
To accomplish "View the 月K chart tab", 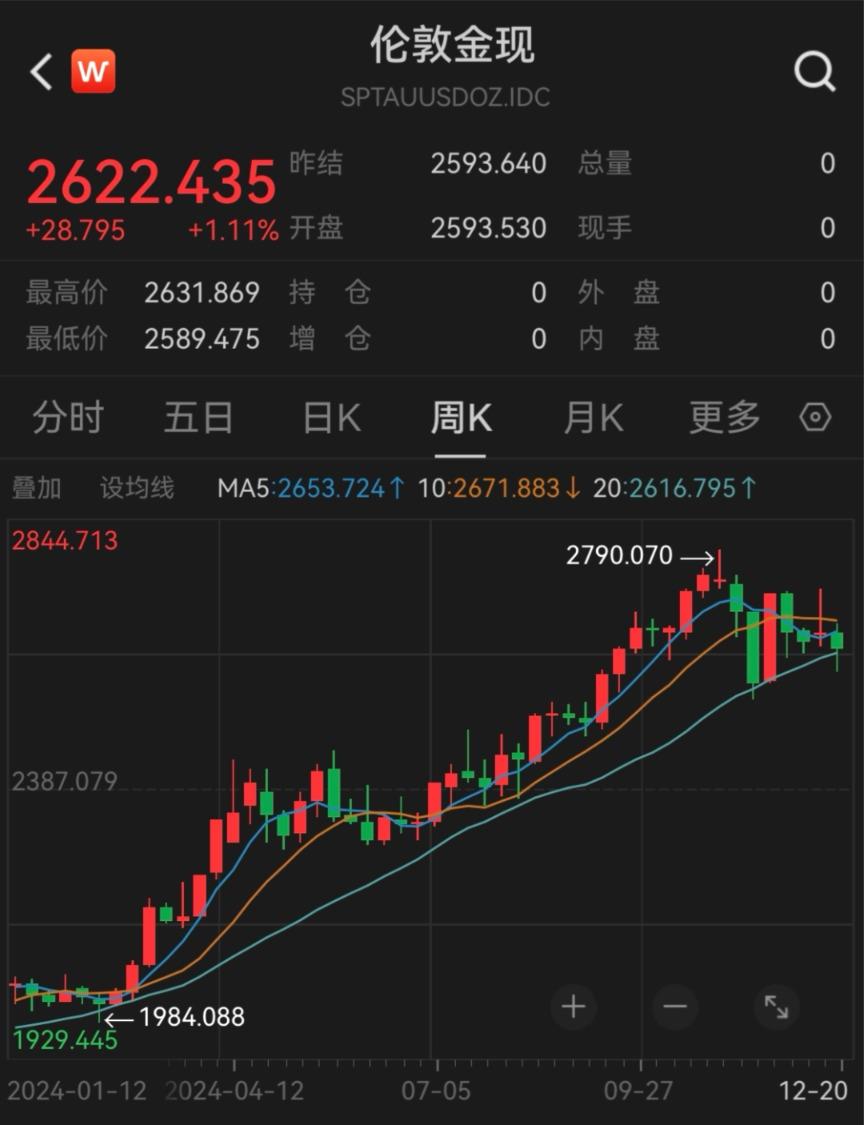I will click(593, 418).
